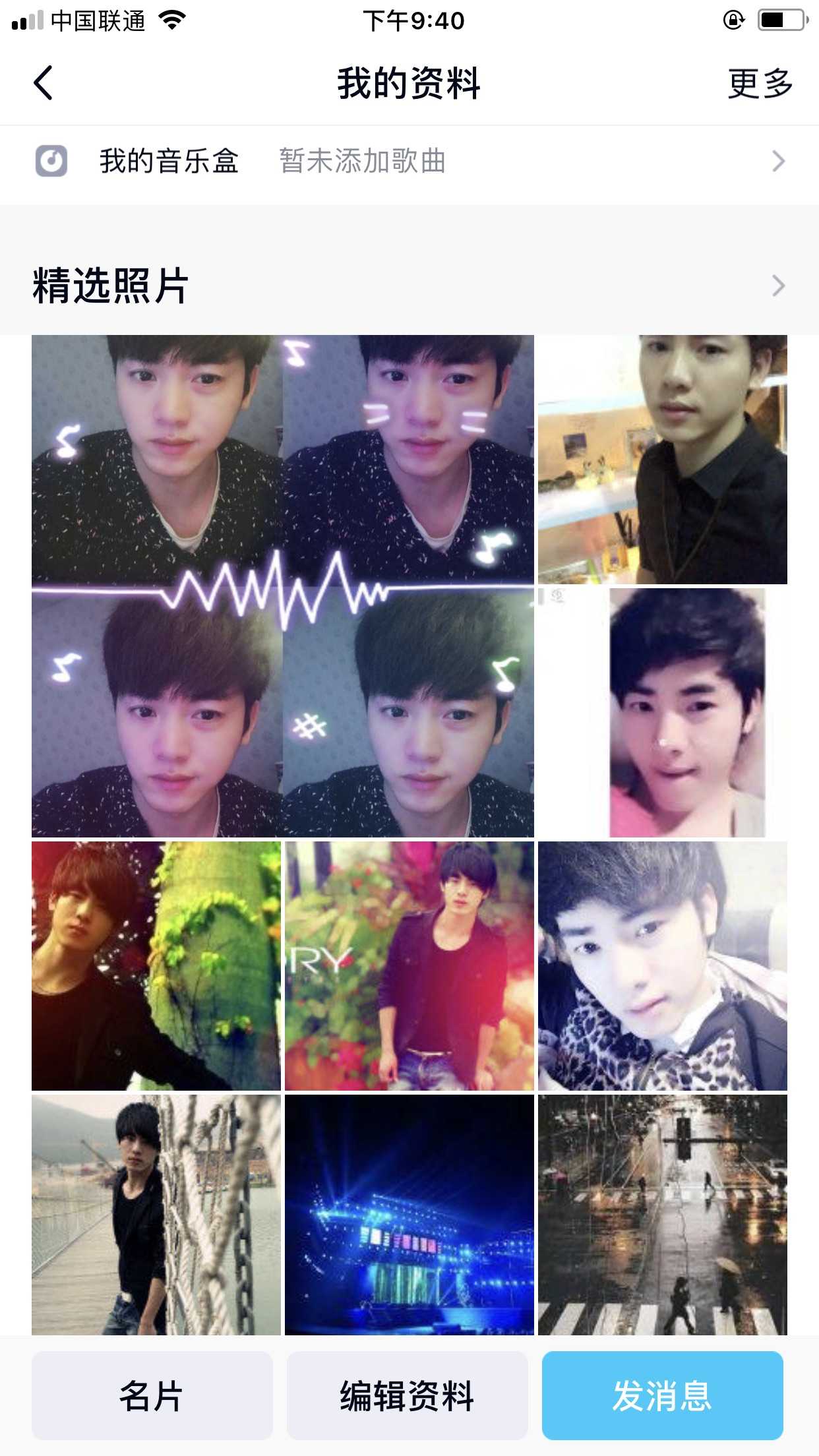Viewport: 819px width, 1456px height.
Task: Open the photo beside the green tree
Action: pos(156,966)
